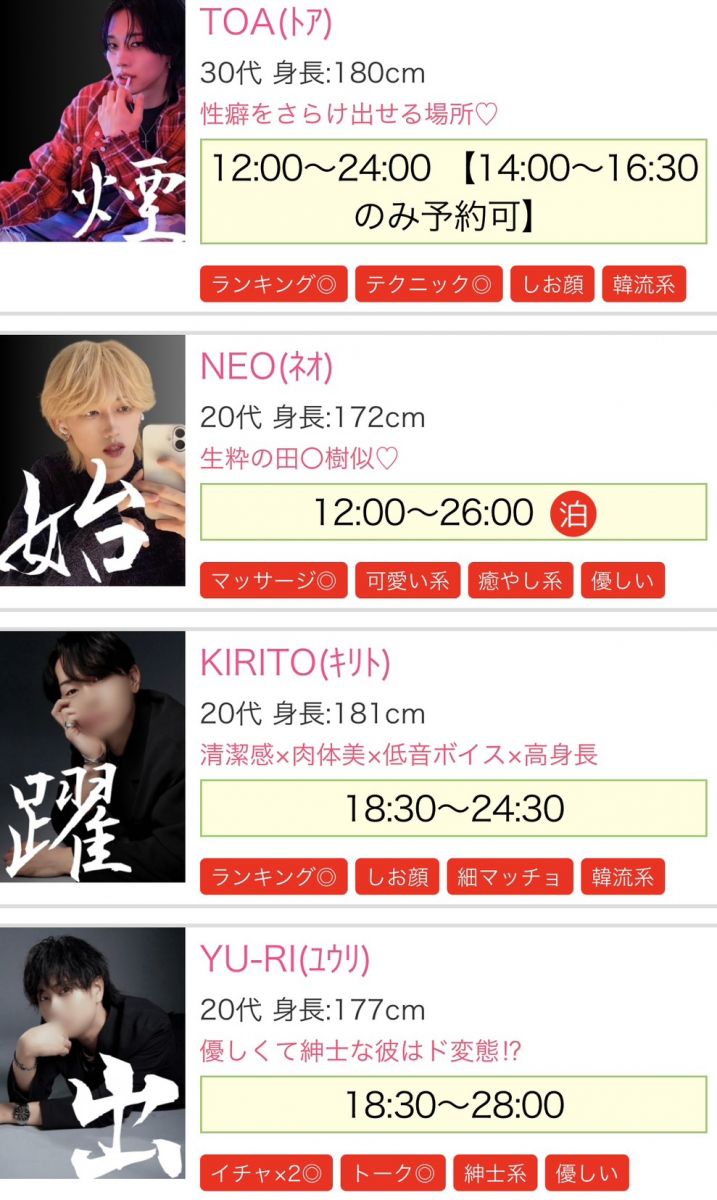The height and width of the screenshot is (1200, 717).
Task: Open the TOA(トア) name link
Action: (x=266, y=21)
